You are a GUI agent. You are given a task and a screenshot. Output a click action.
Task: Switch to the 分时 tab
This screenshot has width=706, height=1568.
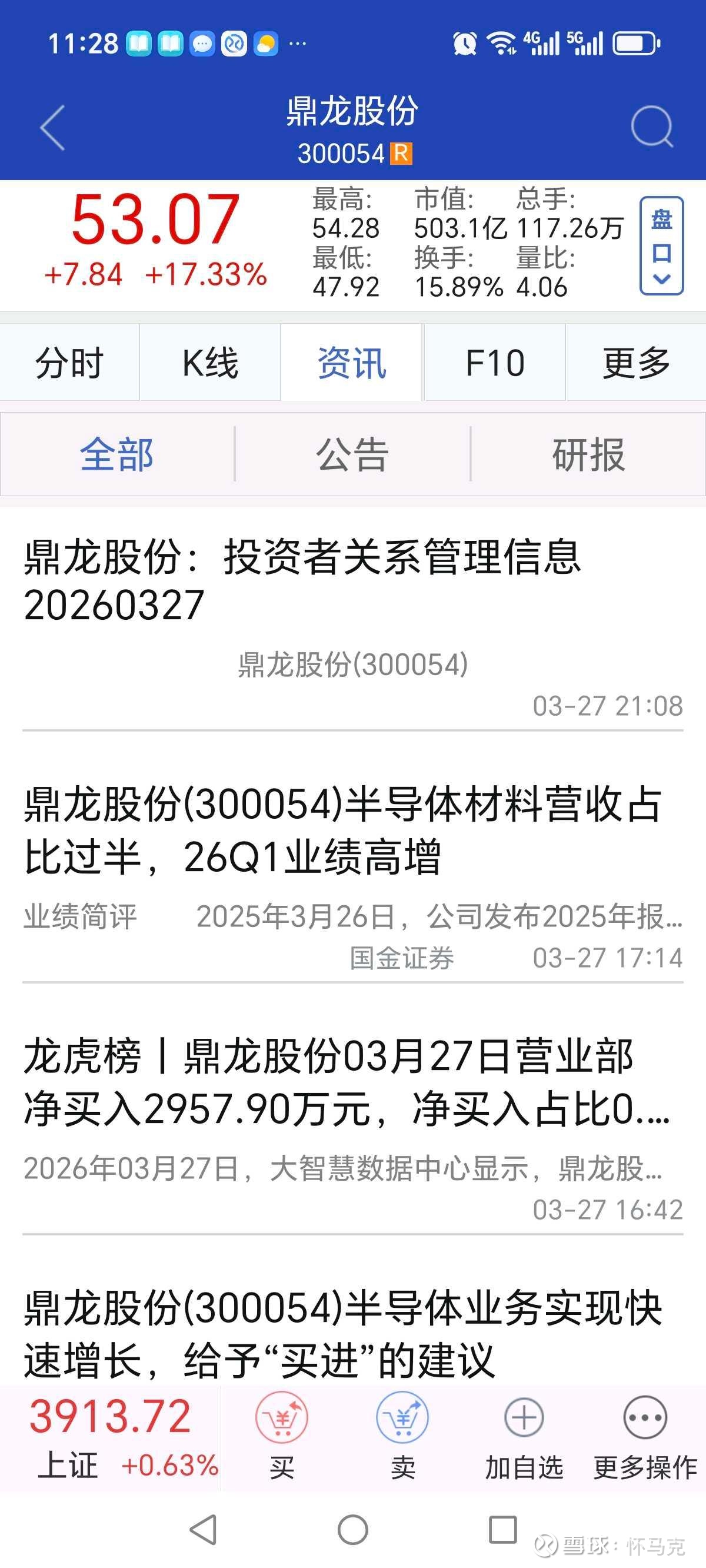[69, 363]
